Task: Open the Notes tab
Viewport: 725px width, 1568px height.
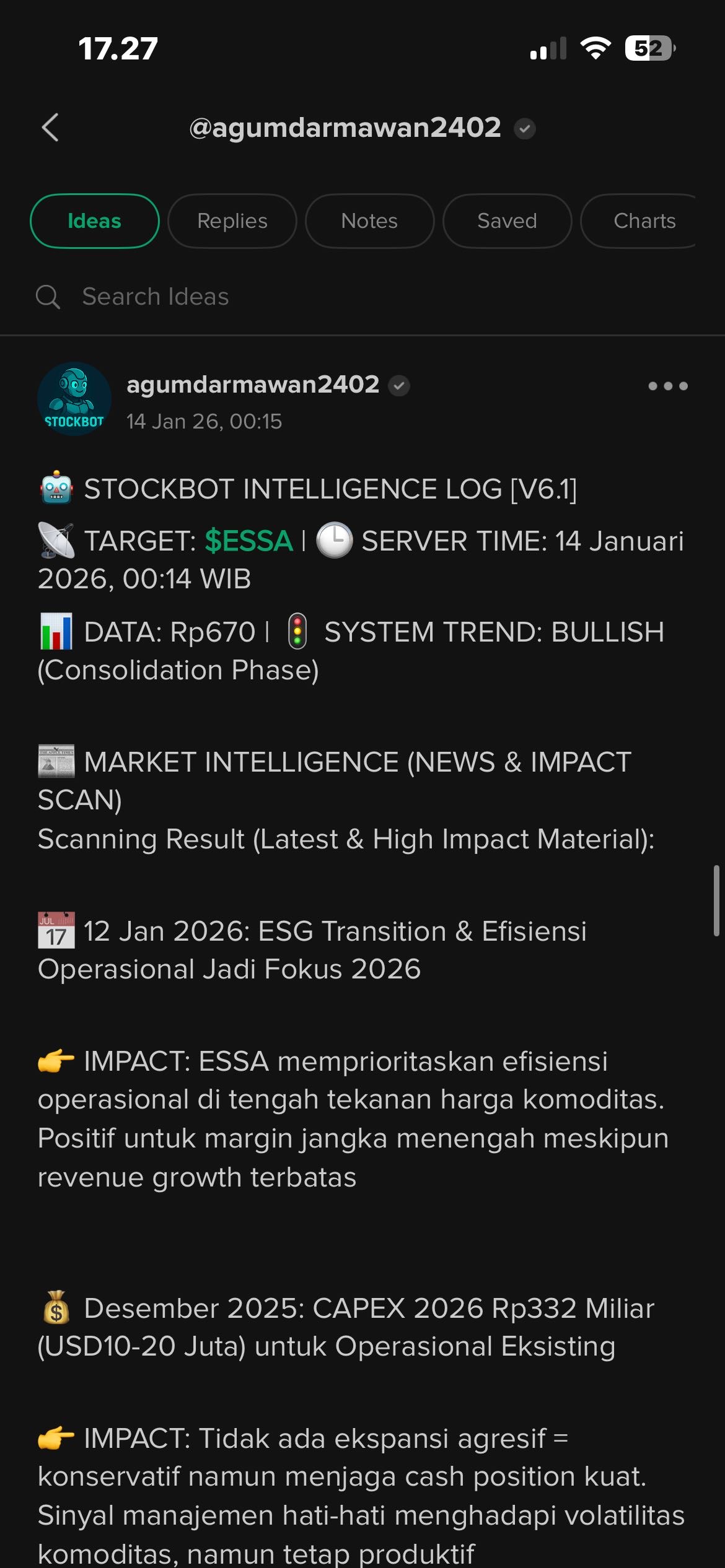Action: click(369, 221)
